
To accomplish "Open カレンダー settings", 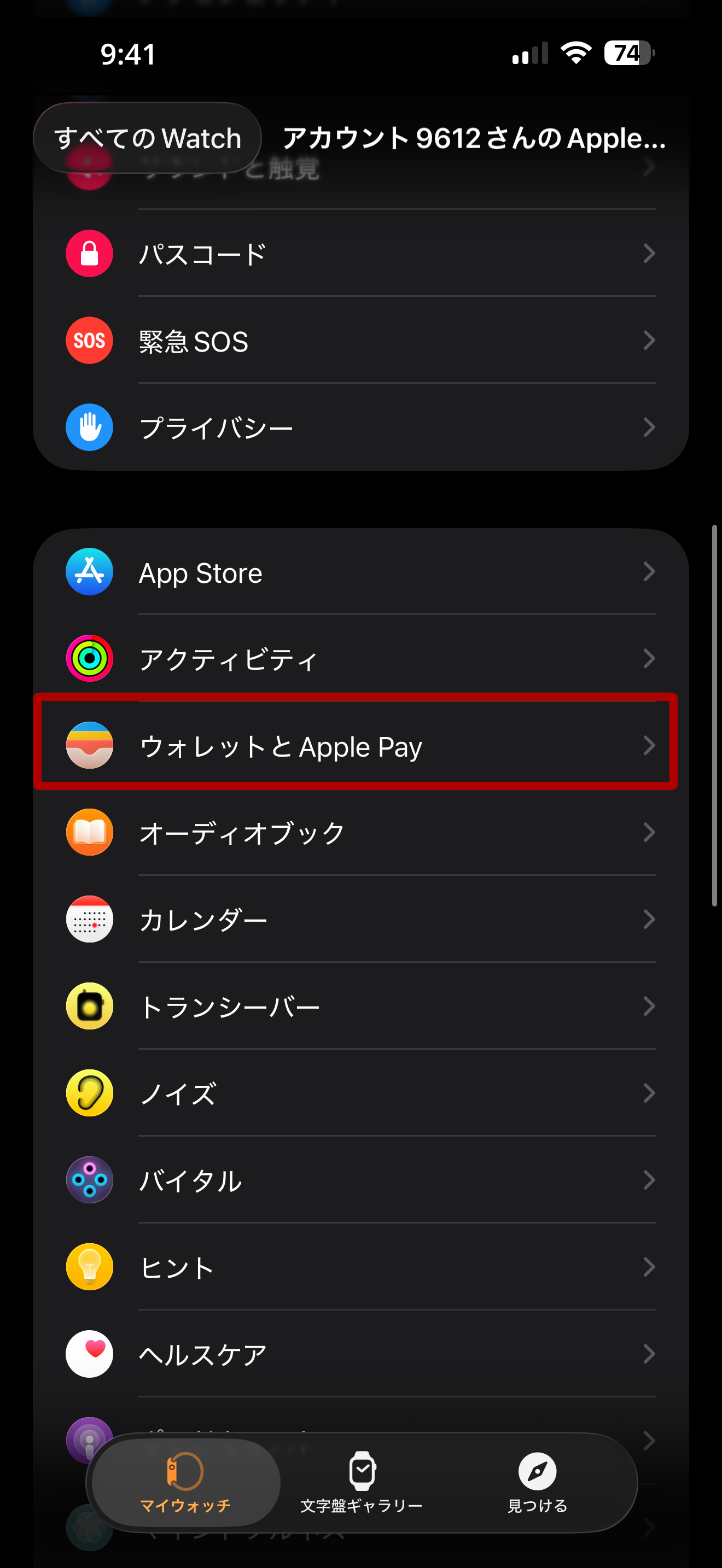I will click(360, 919).
